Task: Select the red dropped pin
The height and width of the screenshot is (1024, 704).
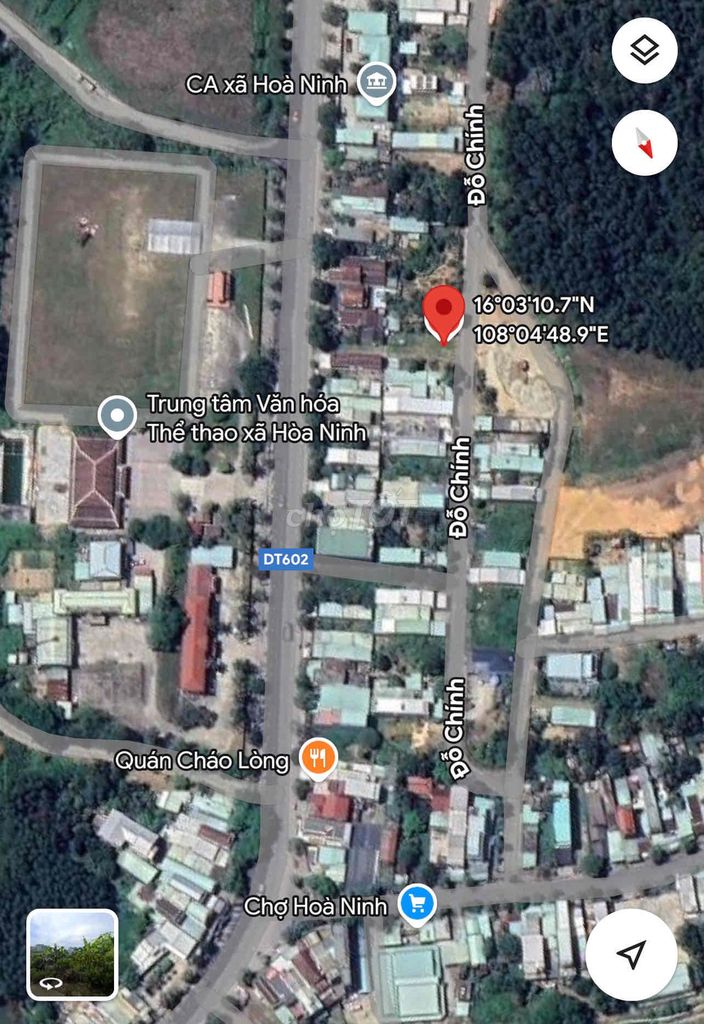Action: tap(444, 313)
